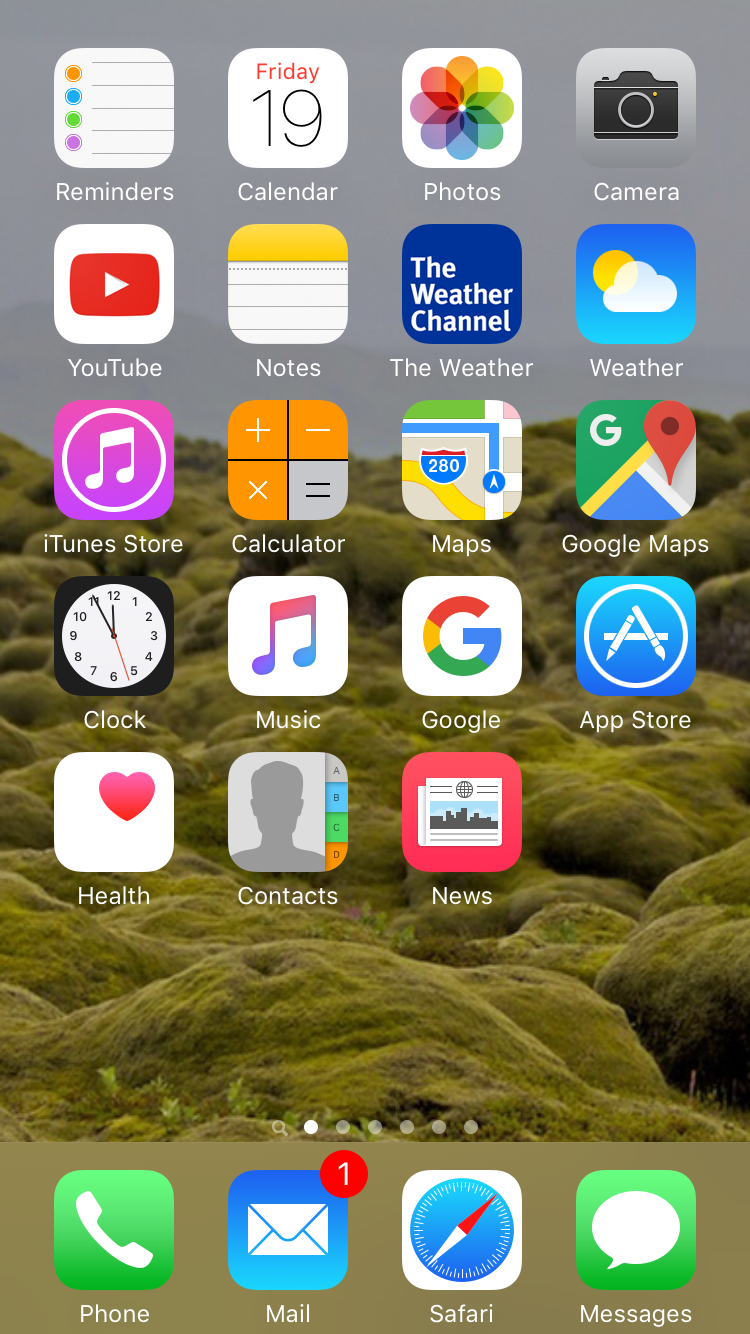Open Notes
The height and width of the screenshot is (1334, 750).
click(288, 284)
